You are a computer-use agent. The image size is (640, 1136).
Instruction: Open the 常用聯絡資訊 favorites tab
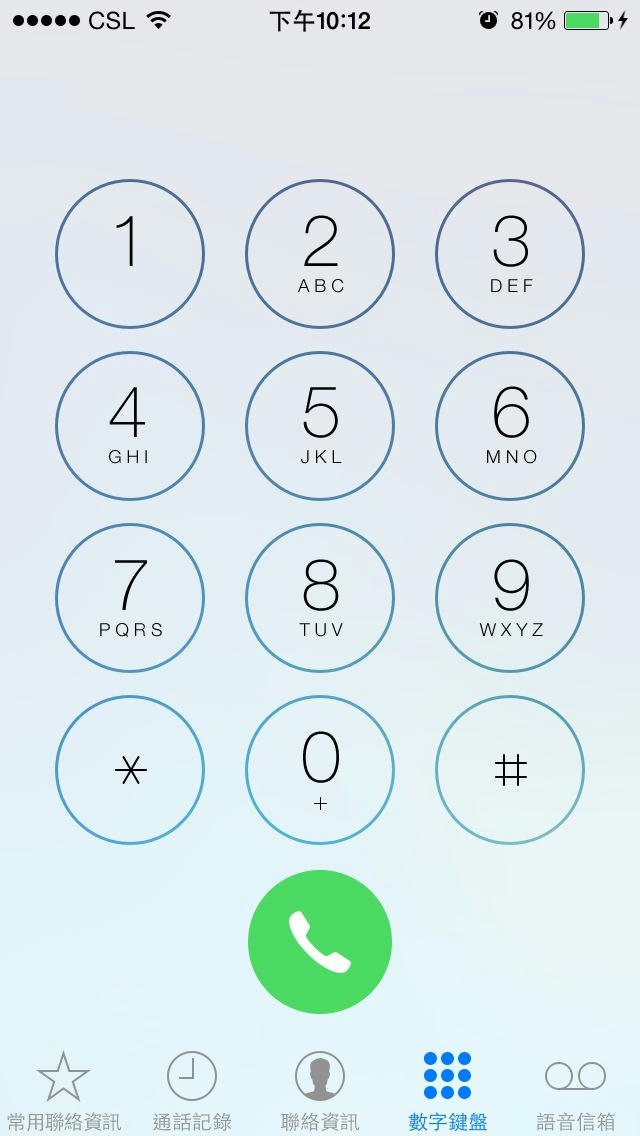pyautogui.click(x=64, y=1091)
